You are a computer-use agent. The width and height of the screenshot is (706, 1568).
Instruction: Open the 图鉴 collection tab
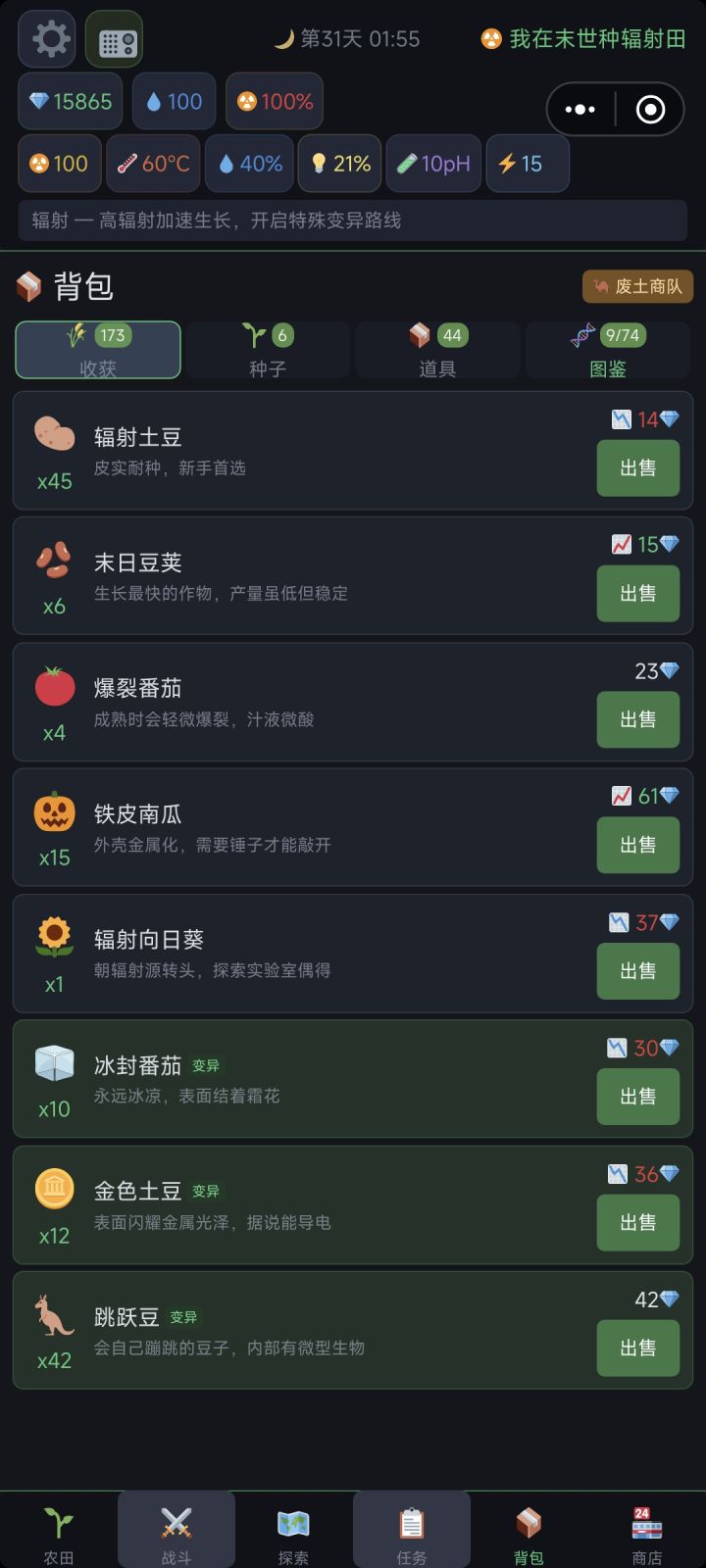(607, 350)
